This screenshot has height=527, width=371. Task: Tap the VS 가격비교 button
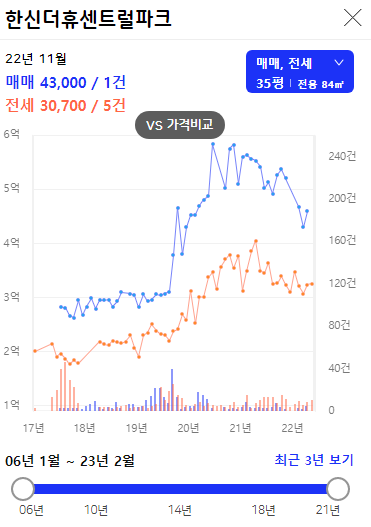coord(180,125)
